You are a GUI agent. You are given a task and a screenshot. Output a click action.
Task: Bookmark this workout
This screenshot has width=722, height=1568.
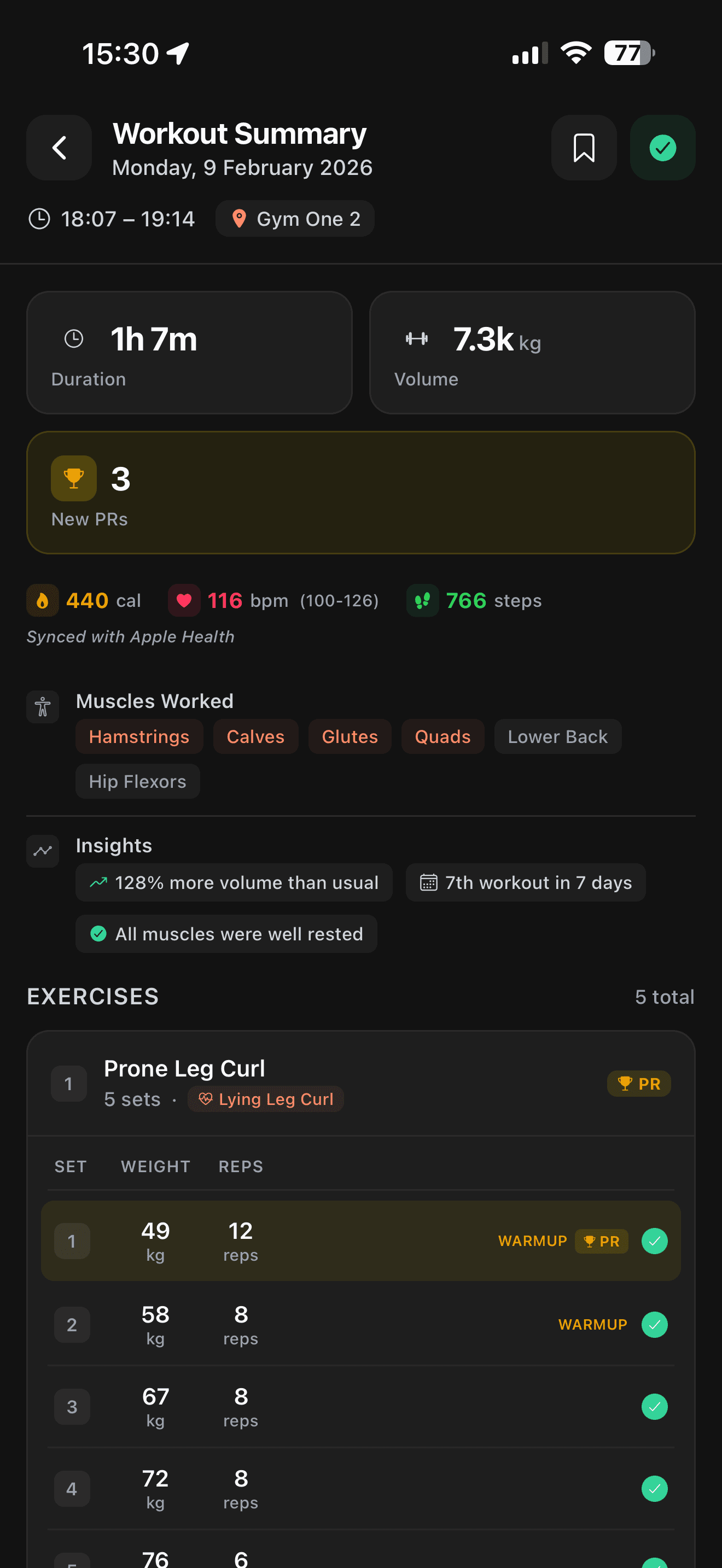[583, 148]
